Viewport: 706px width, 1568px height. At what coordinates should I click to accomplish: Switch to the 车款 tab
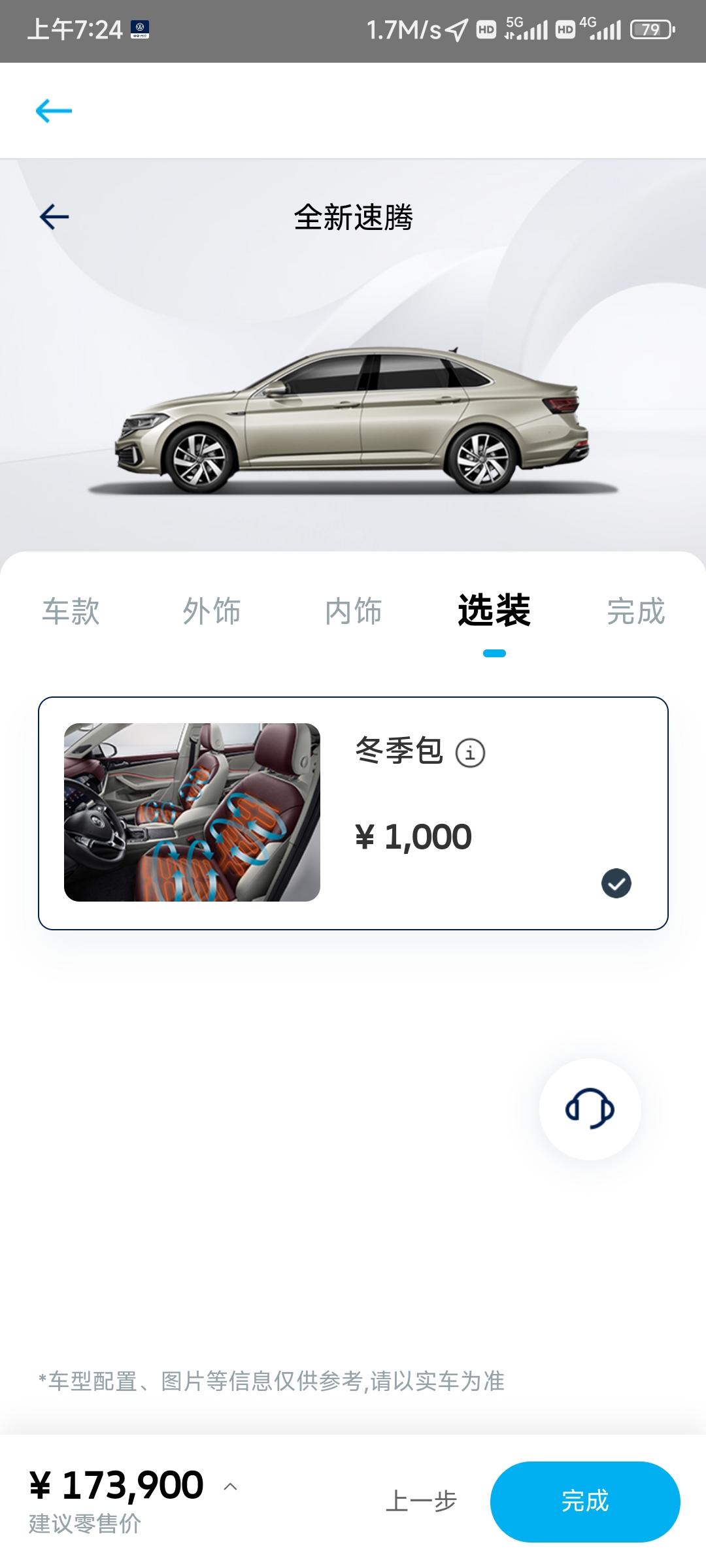click(x=71, y=612)
